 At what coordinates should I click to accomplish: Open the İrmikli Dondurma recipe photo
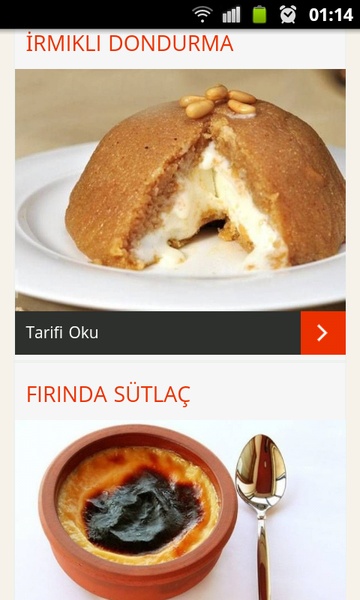[180, 190]
